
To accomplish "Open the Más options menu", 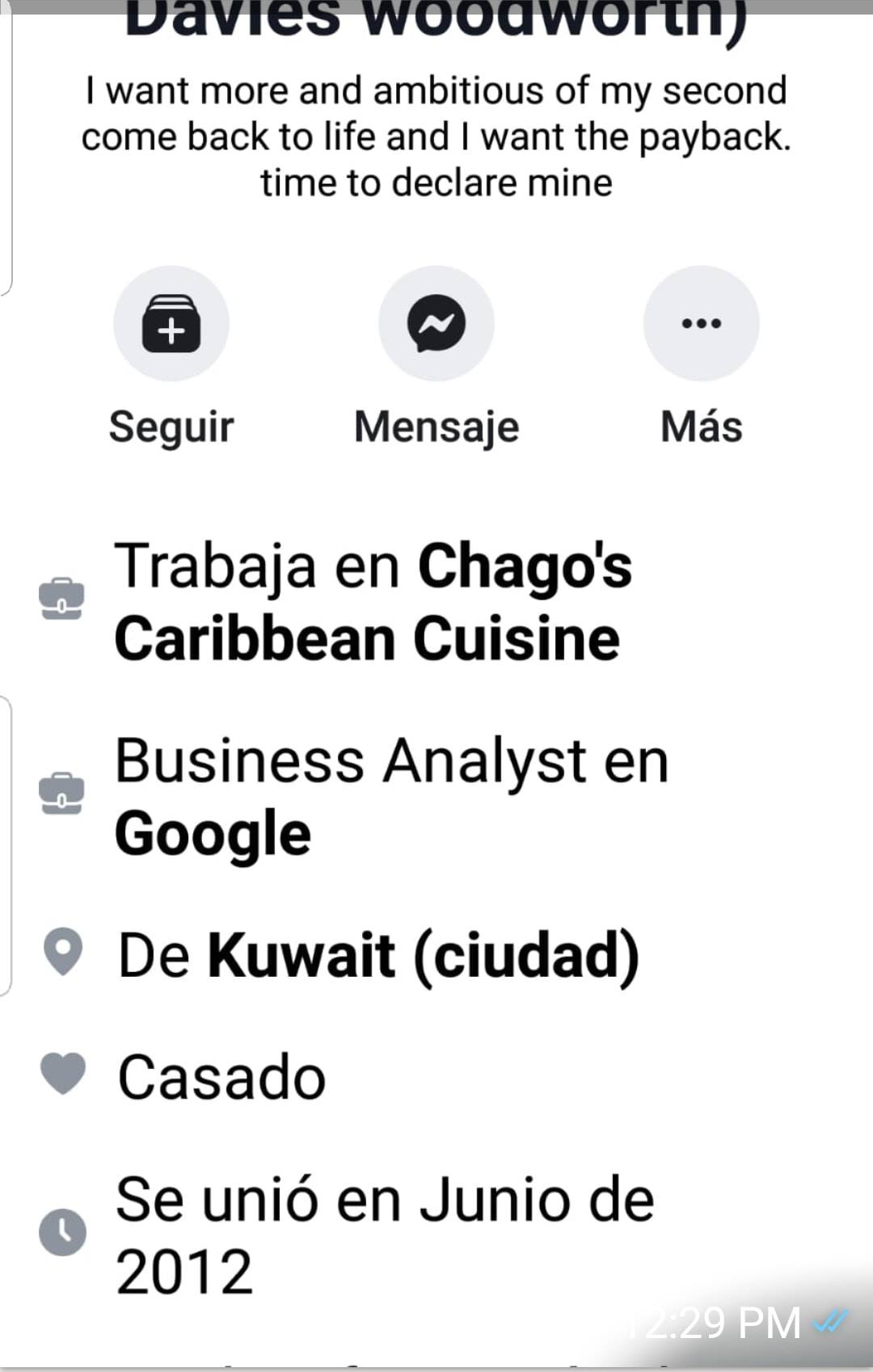I will (701, 324).
